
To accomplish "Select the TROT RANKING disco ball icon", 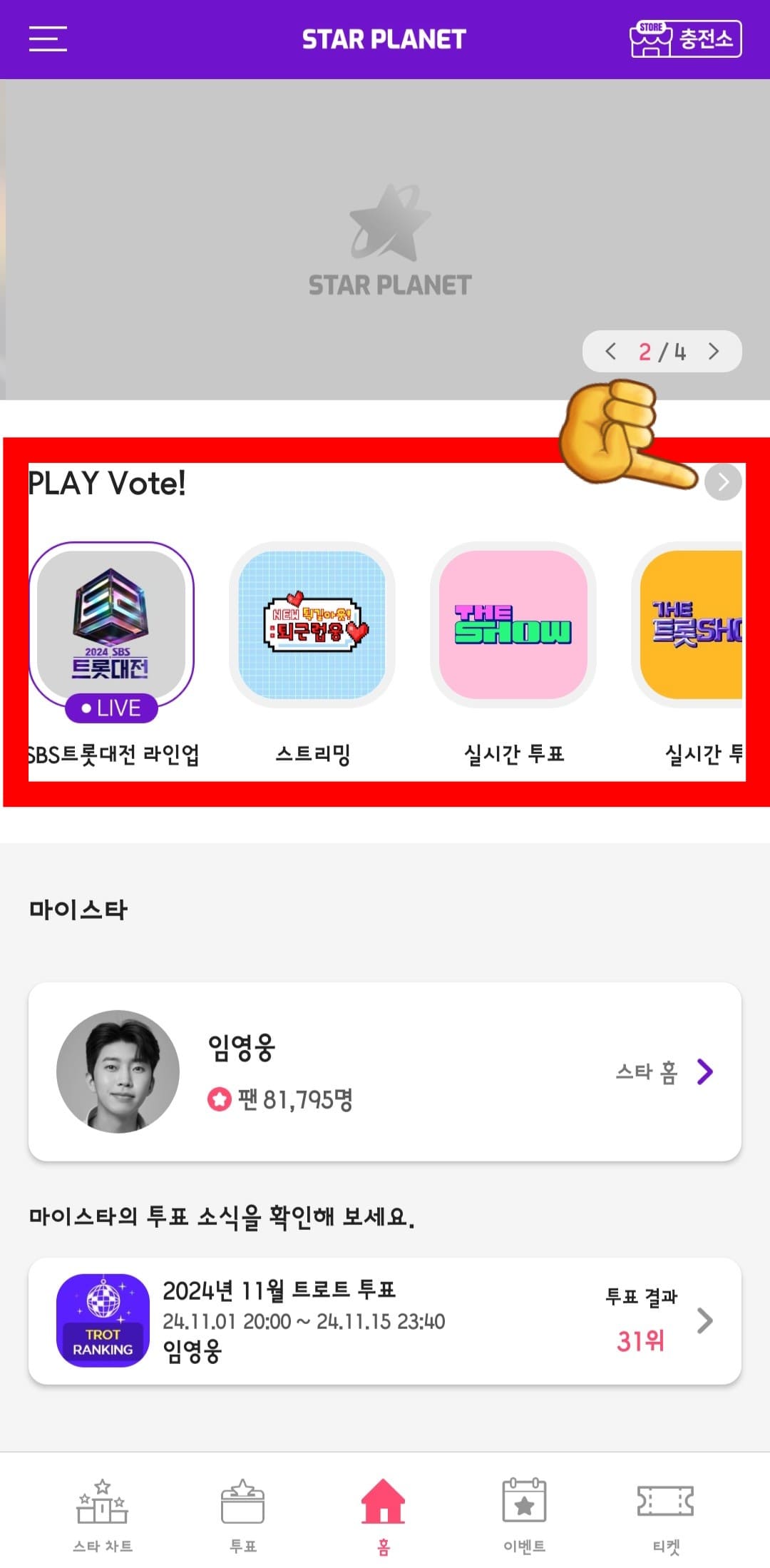I will pos(102,1320).
